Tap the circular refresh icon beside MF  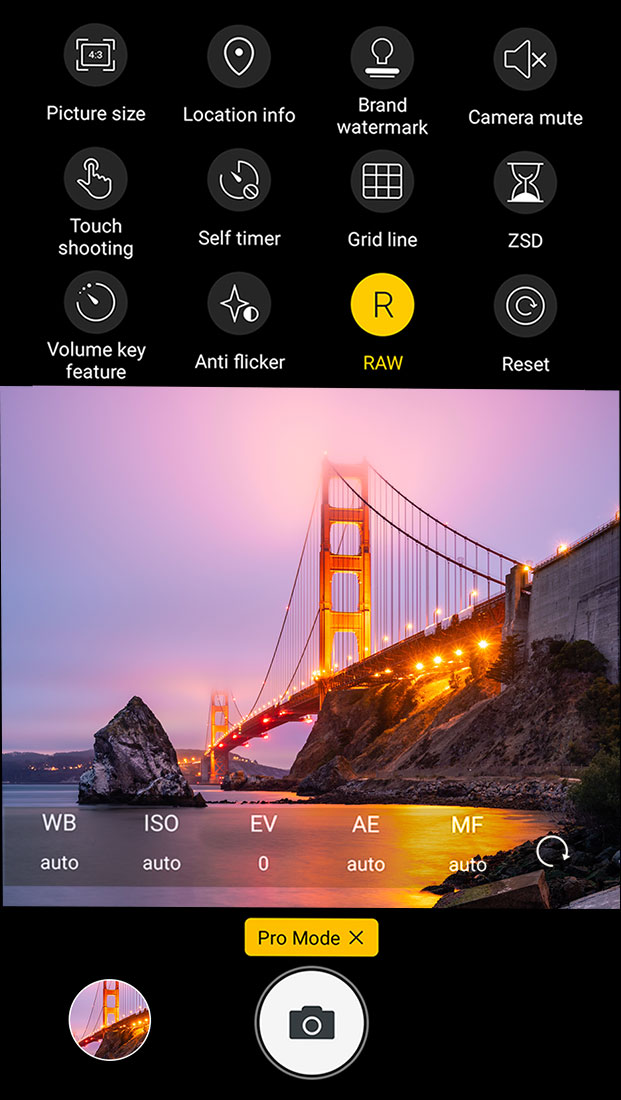551,852
